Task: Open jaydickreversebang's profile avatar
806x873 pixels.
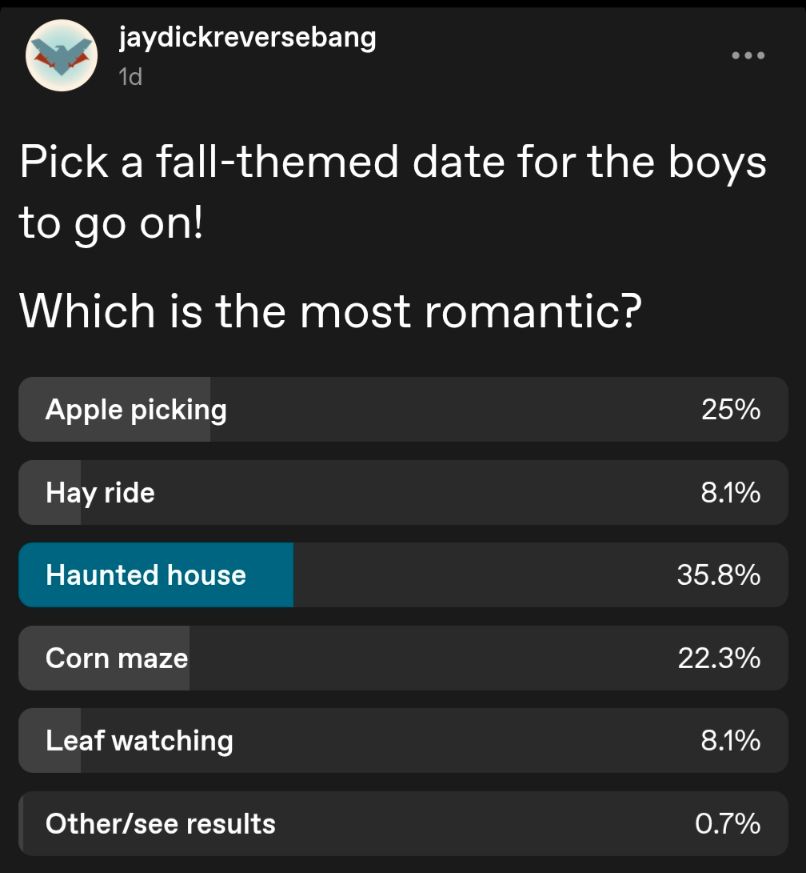Action: (62, 55)
